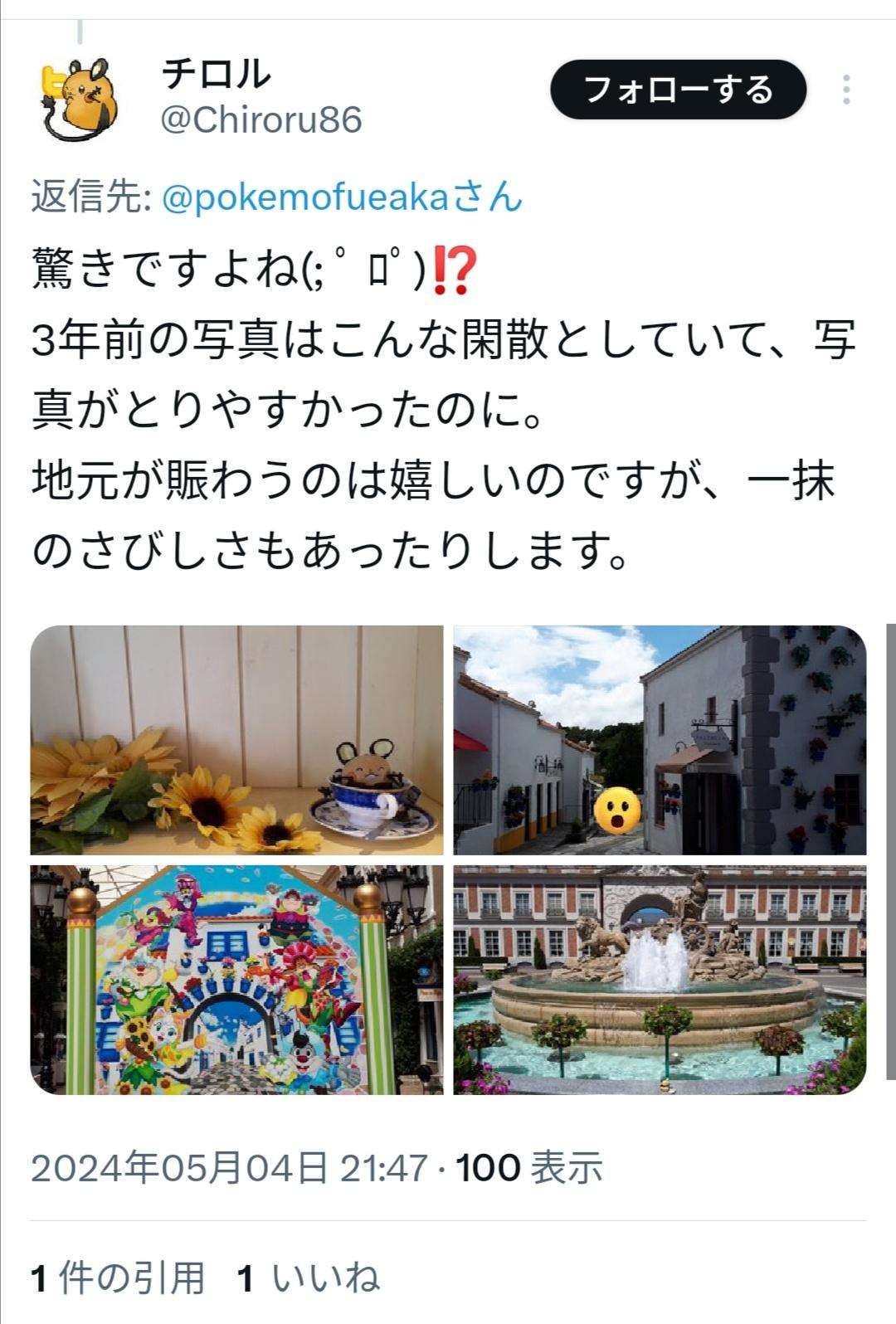This screenshot has height=1324, width=896.
Task: Open the three-dot overflow menu
Action: [846, 90]
